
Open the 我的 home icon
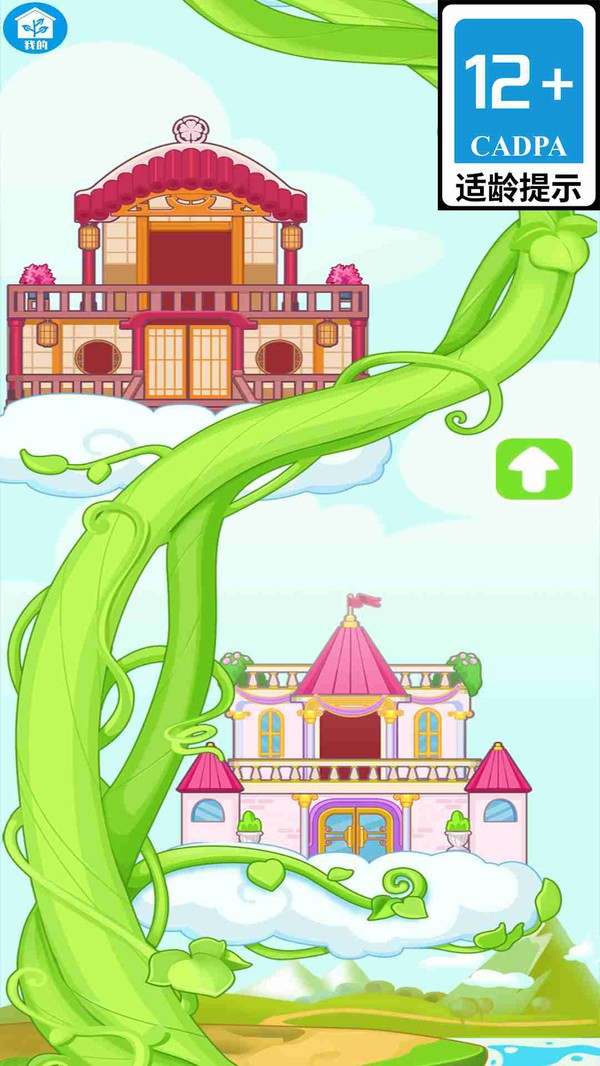pyautogui.click(x=35, y=30)
